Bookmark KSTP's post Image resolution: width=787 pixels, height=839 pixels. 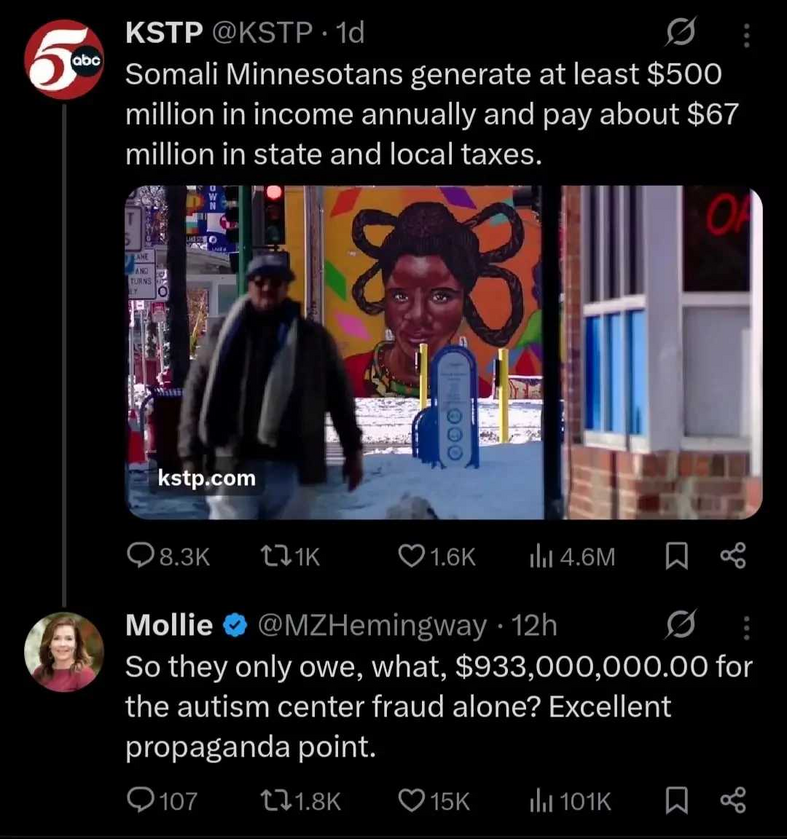coord(676,557)
